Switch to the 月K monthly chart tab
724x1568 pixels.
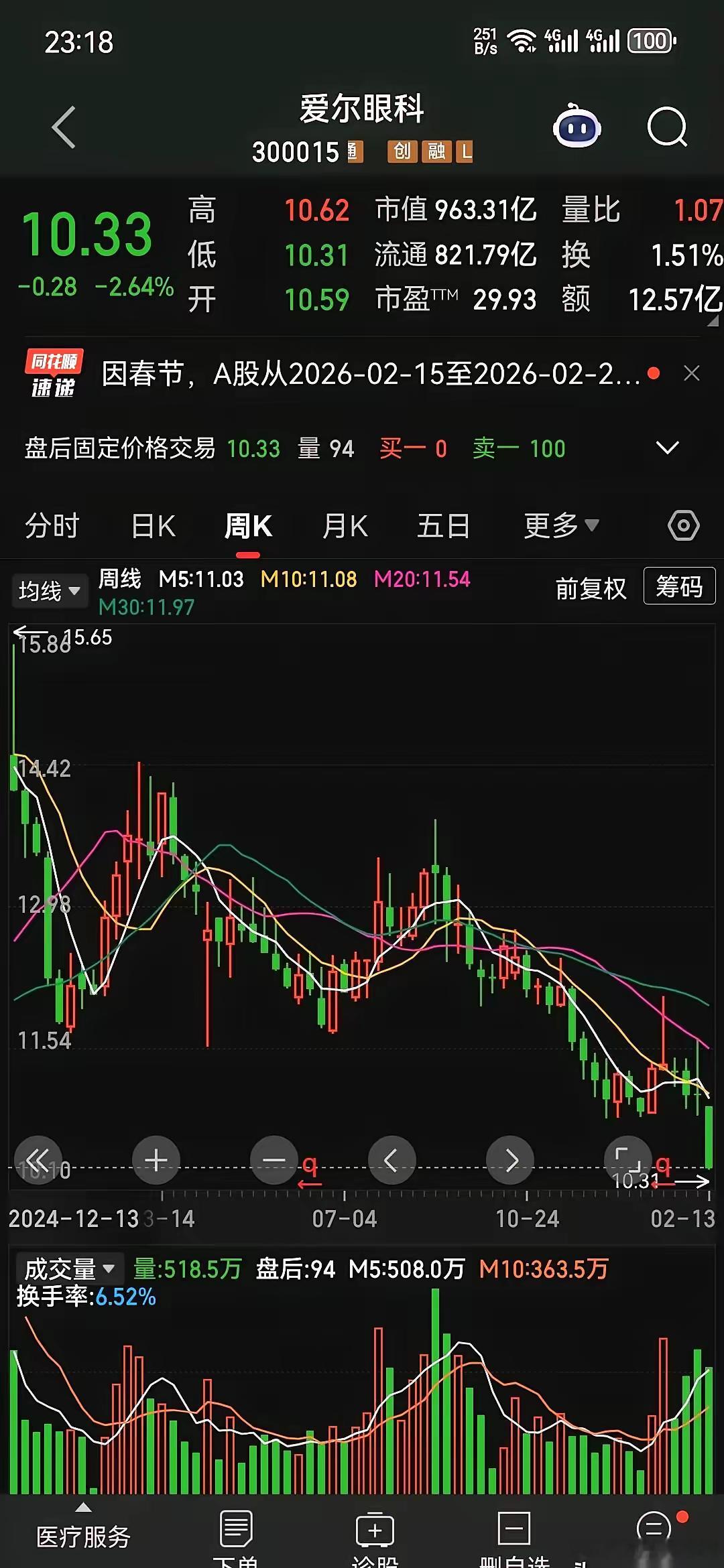[344, 527]
